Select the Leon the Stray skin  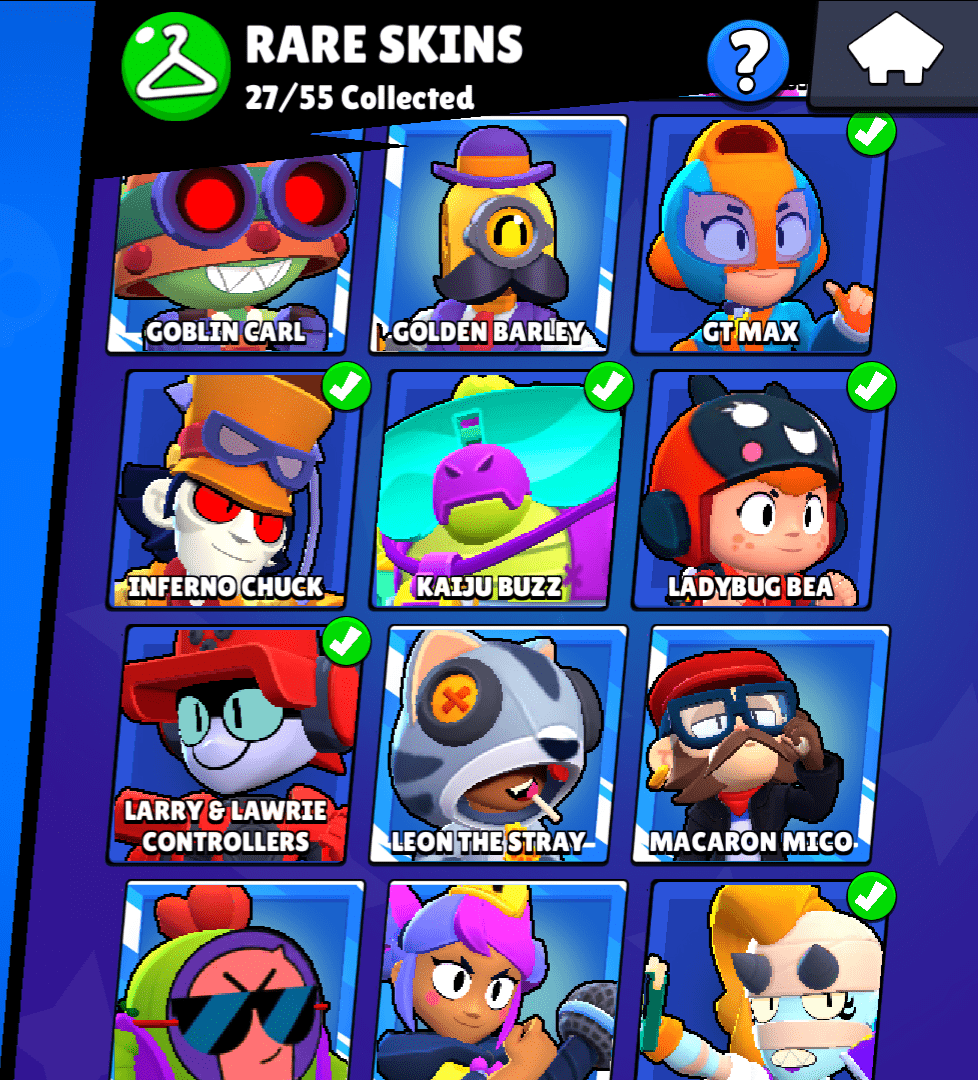(x=497, y=745)
